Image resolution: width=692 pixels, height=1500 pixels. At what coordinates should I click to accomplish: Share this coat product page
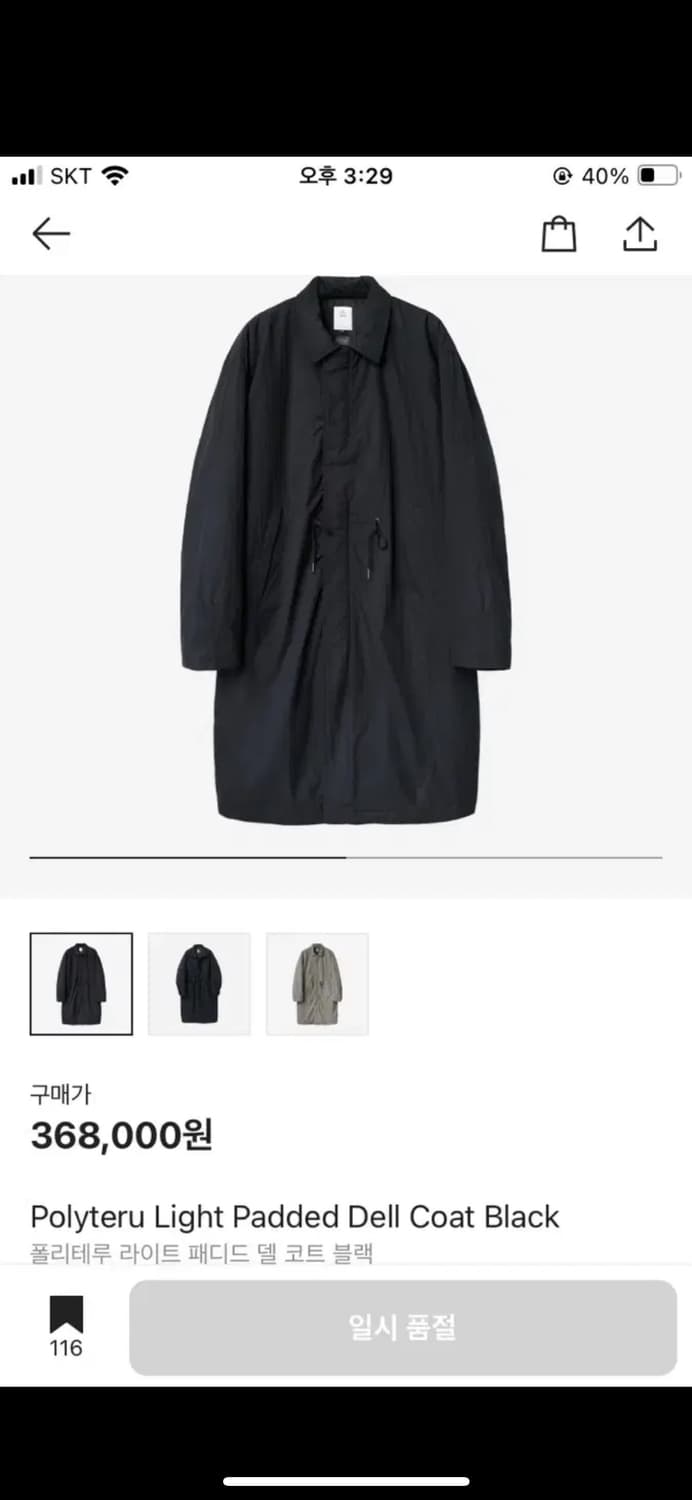pos(640,234)
